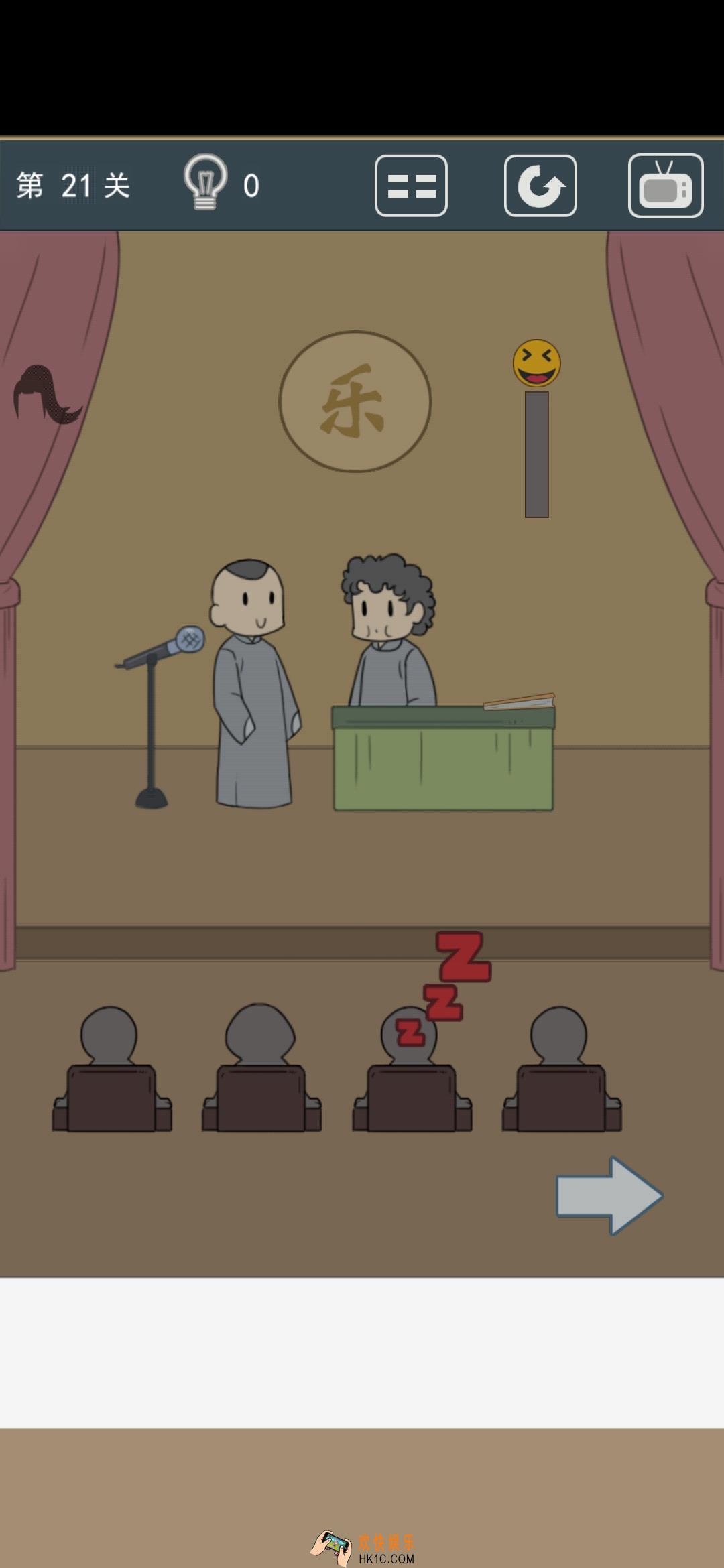The width and height of the screenshot is (724, 1568).
Task: Restart the current level
Action: (x=540, y=186)
